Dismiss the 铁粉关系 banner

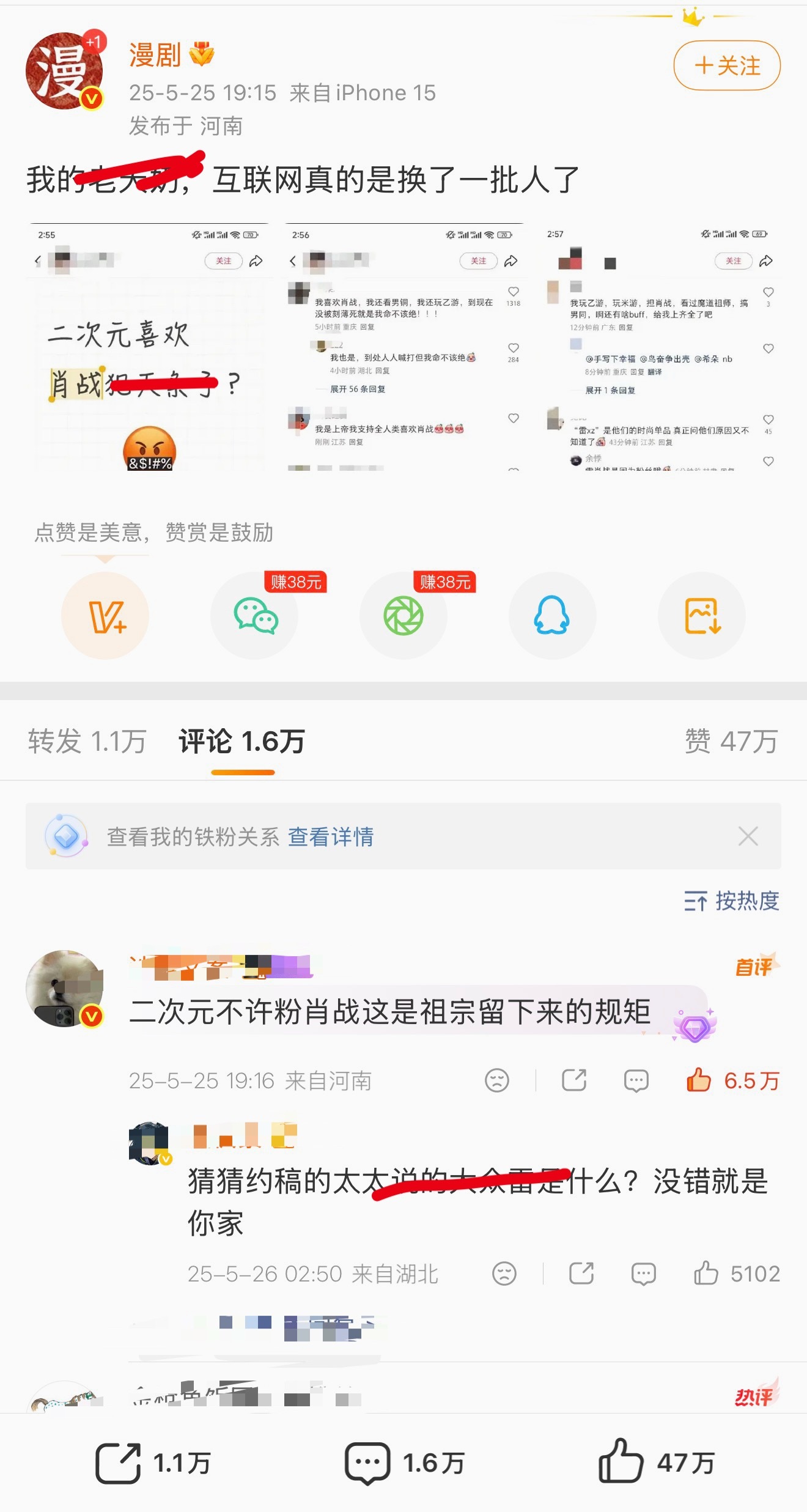point(748,836)
